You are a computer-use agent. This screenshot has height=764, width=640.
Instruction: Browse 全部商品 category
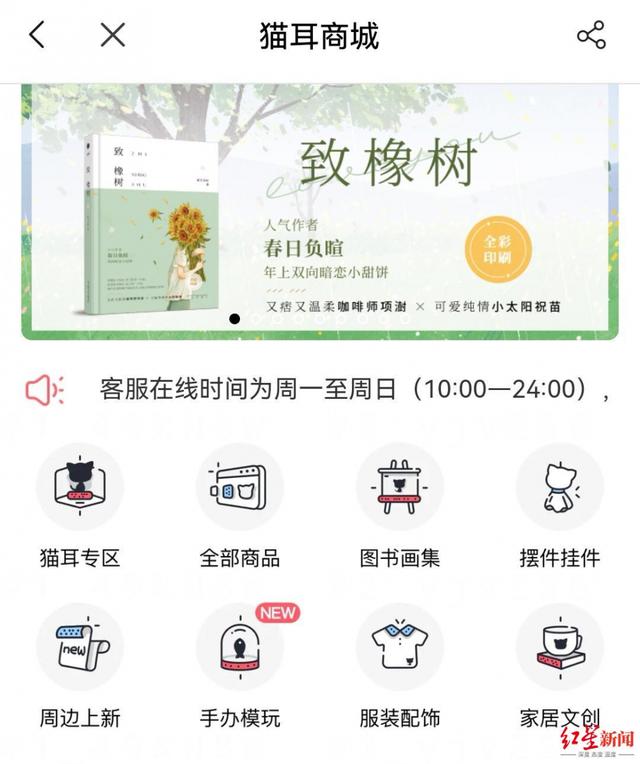240,488
